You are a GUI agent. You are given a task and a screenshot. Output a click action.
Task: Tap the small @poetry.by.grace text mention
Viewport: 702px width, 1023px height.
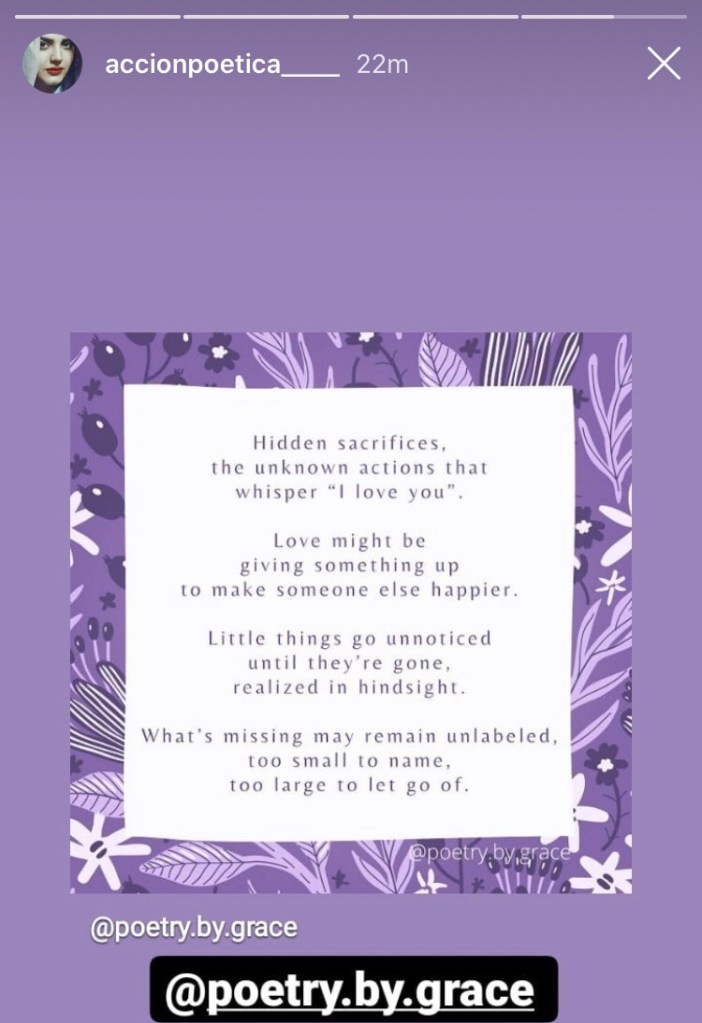coord(194,927)
